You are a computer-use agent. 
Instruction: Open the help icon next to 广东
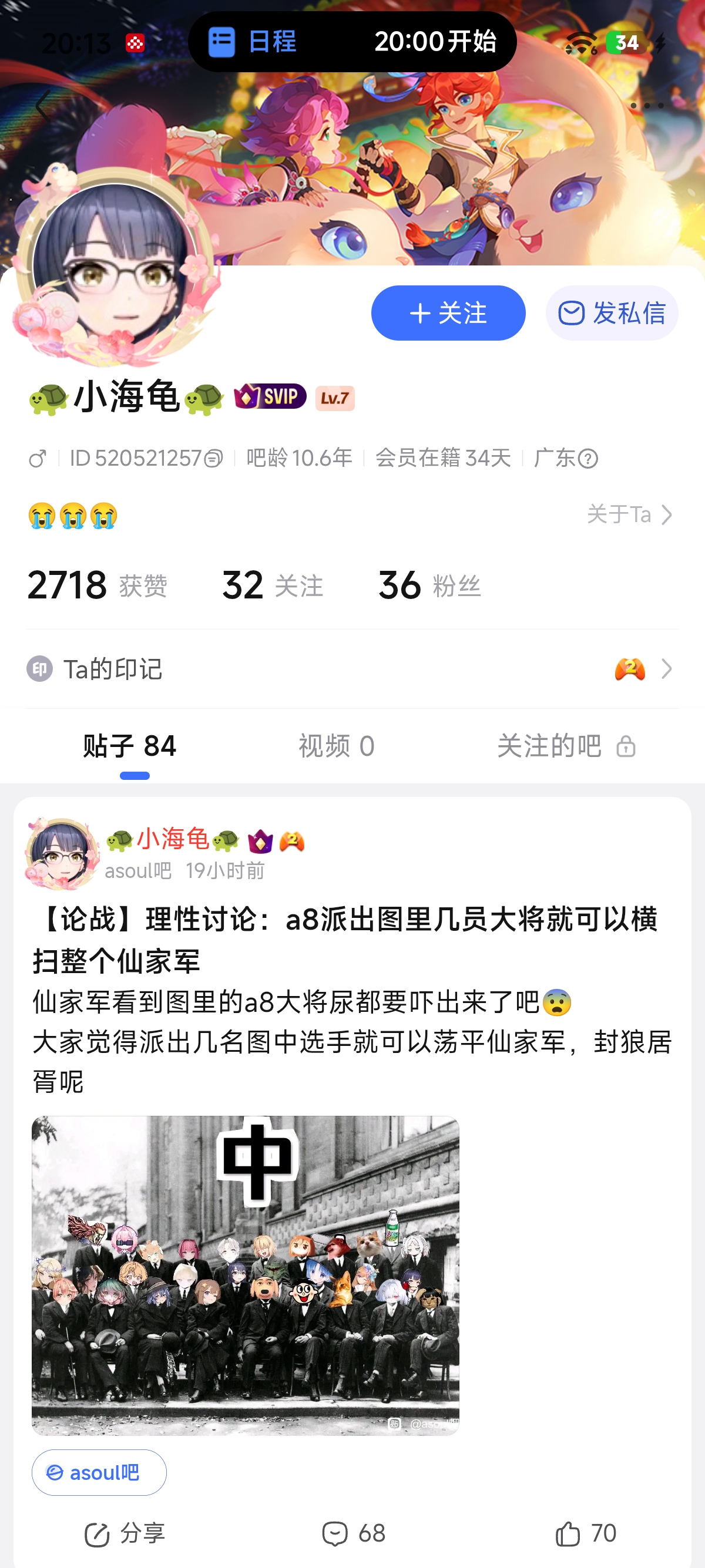[588, 458]
